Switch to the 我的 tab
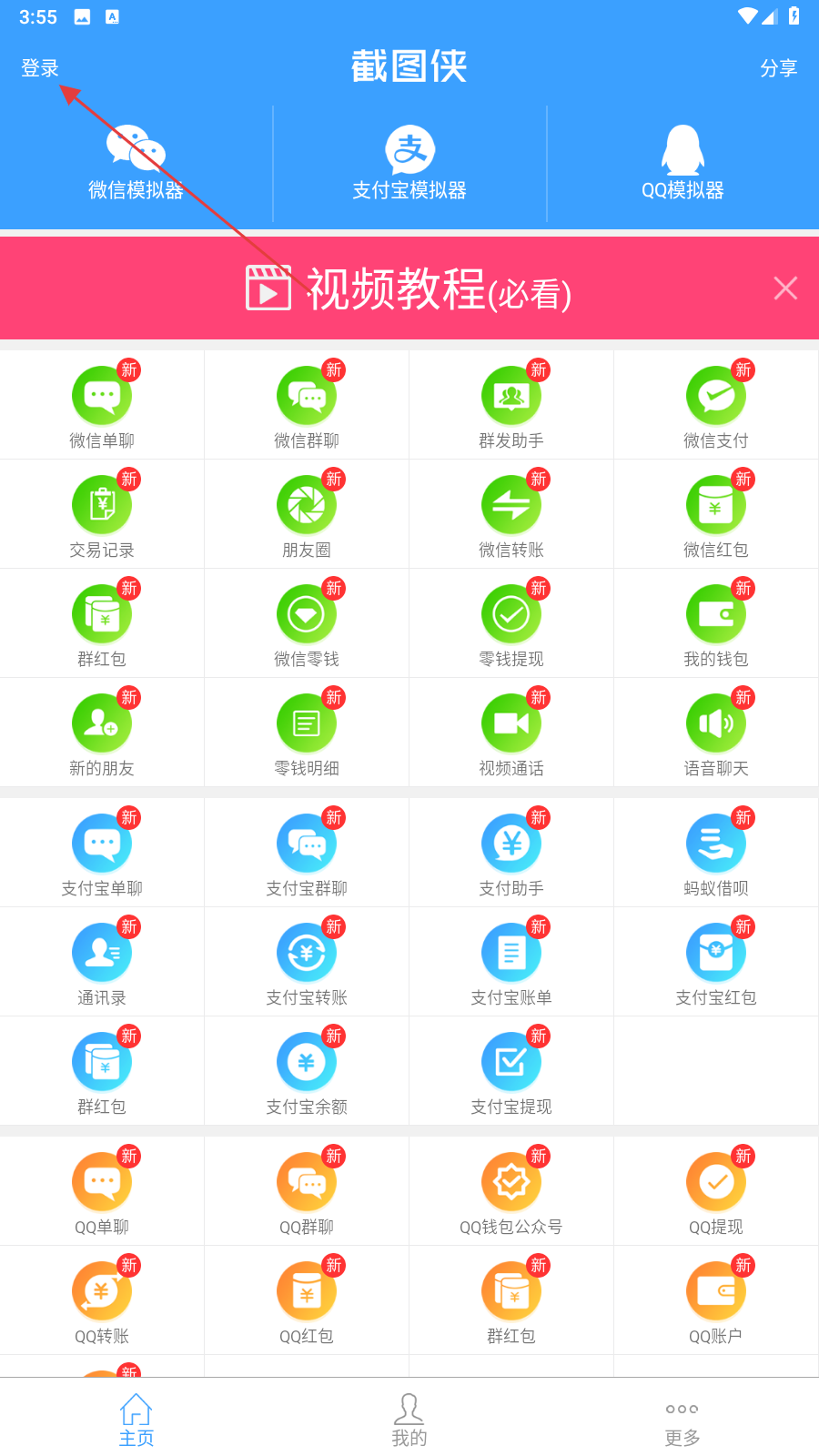The height and width of the screenshot is (1456, 819). [409, 1420]
